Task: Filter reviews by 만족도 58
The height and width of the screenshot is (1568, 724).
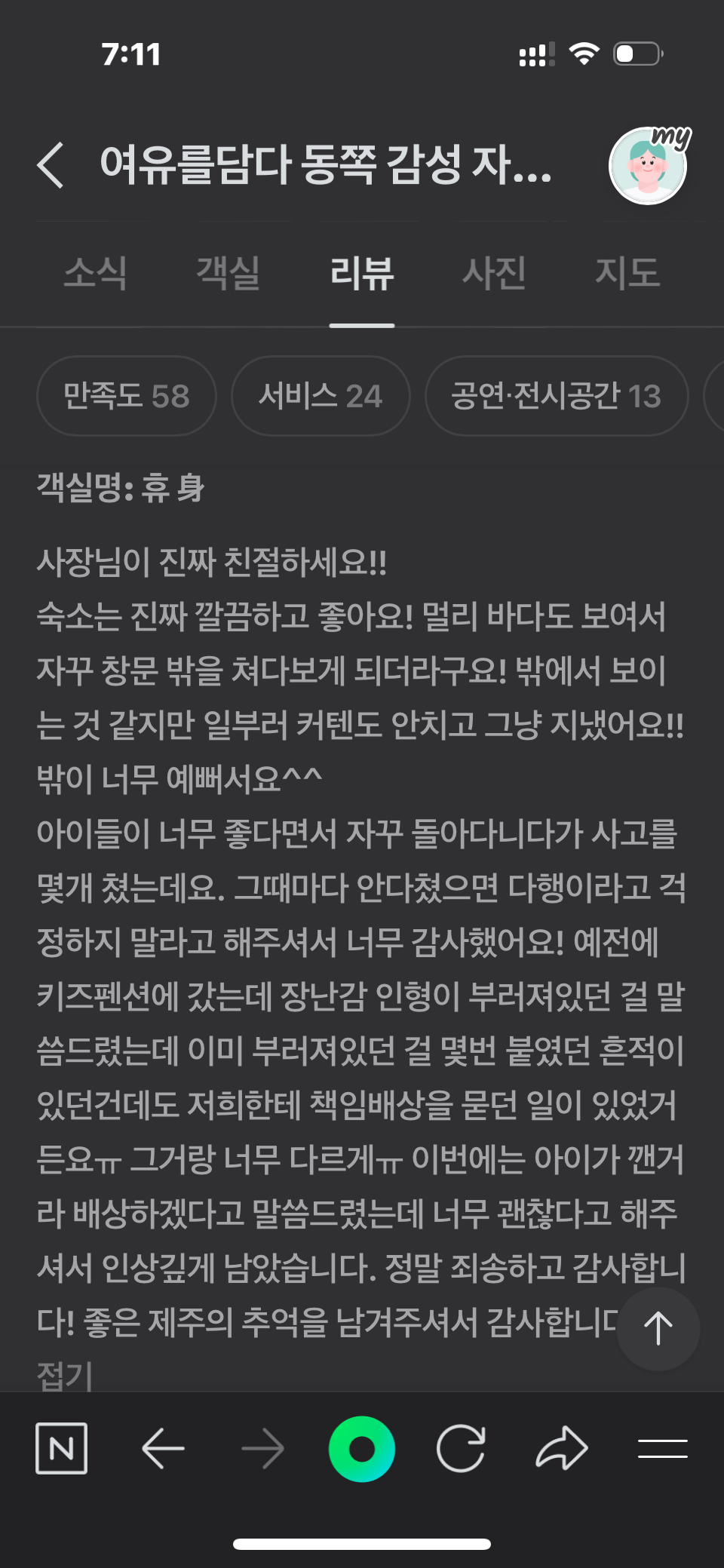Action: coord(127,396)
